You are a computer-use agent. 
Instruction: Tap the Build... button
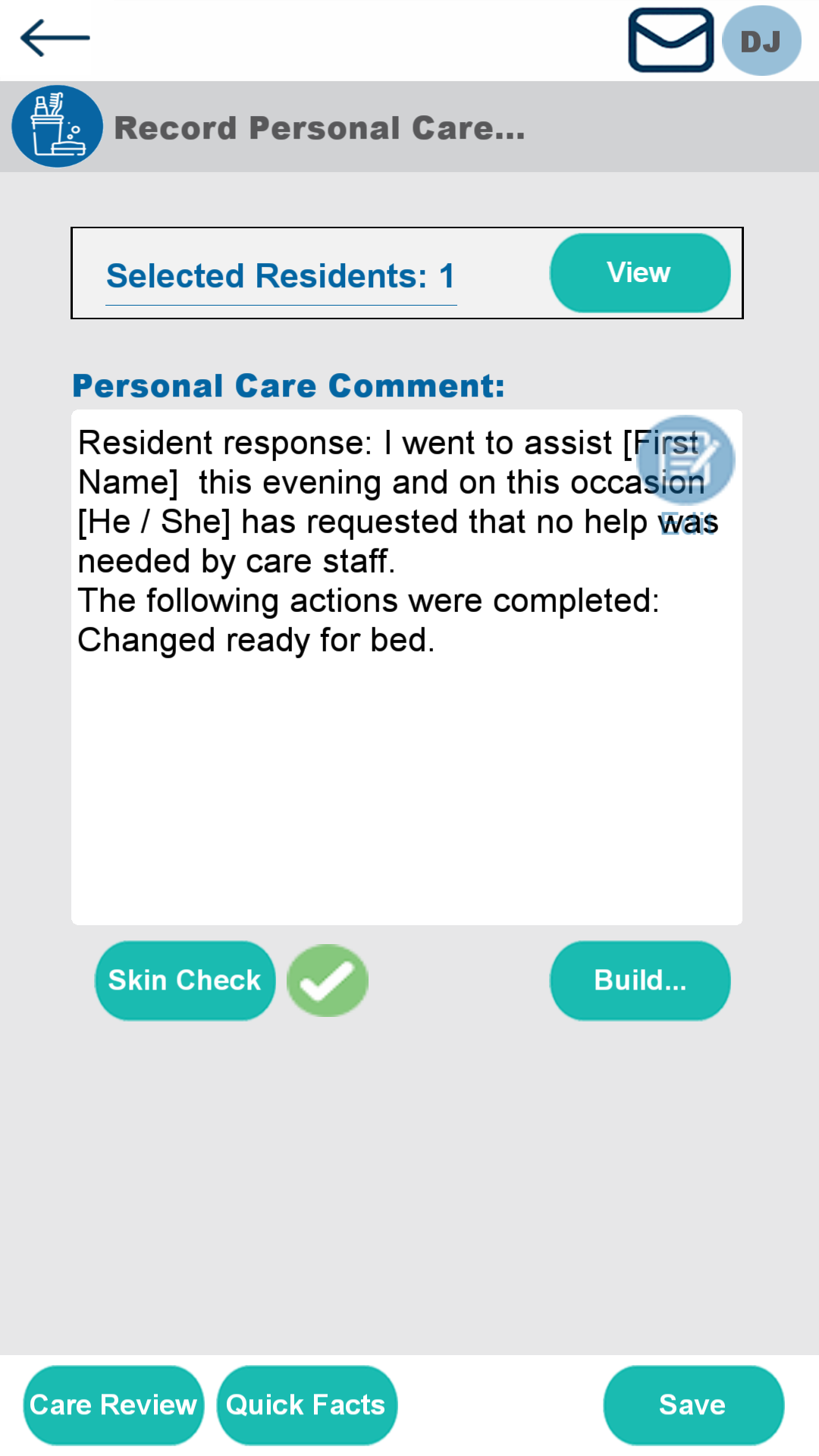(639, 981)
